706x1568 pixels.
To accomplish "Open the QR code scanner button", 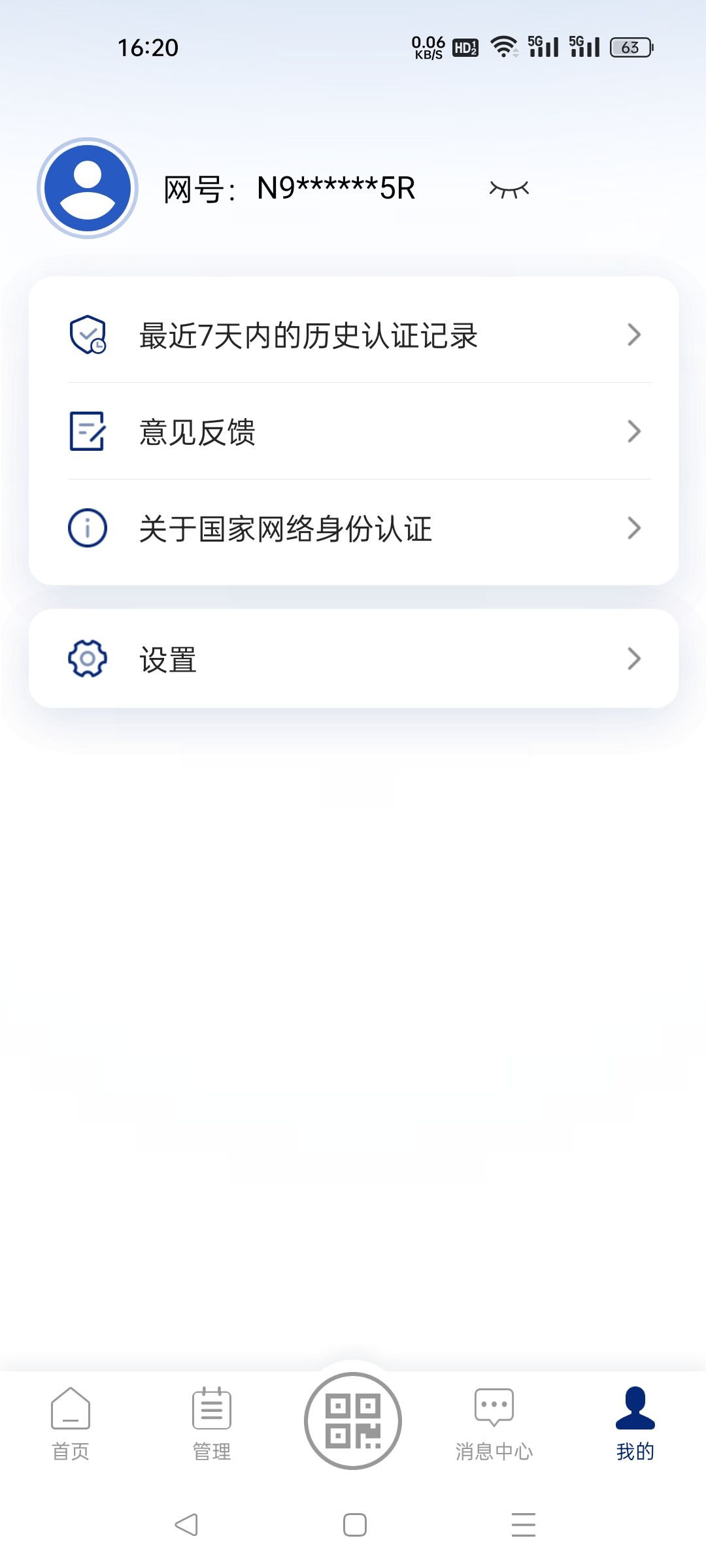I will click(x=353, y=1421).
